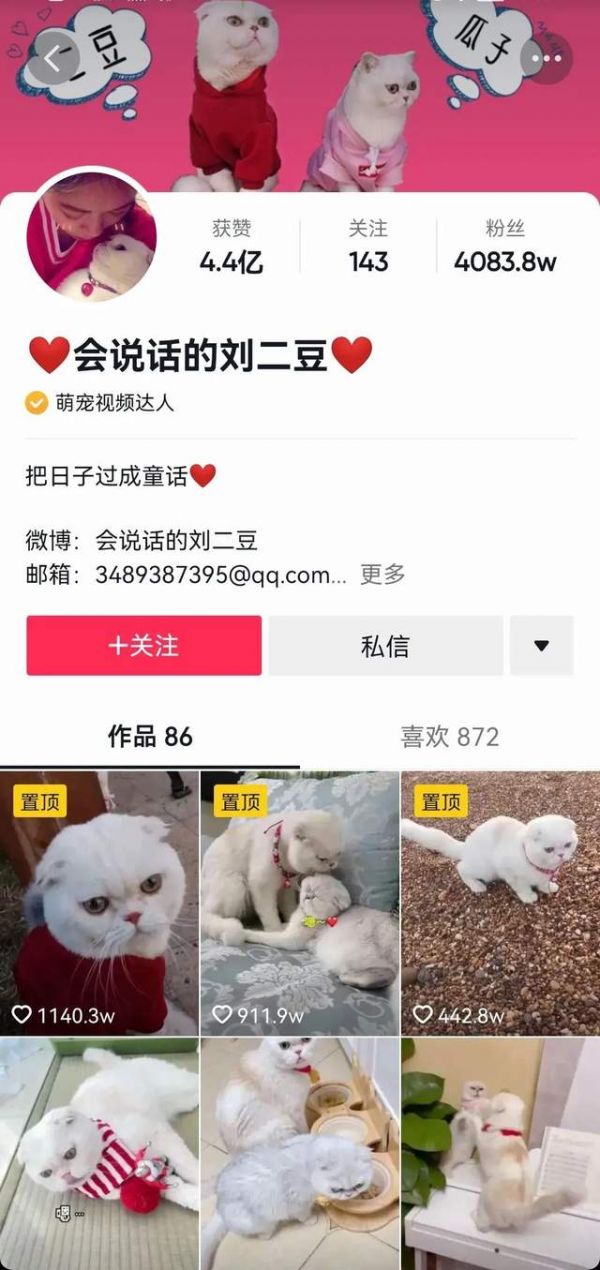Screen dimensions: 600x1270
Task: Open video of cats eating from bowls
Action: (300, 1152)
